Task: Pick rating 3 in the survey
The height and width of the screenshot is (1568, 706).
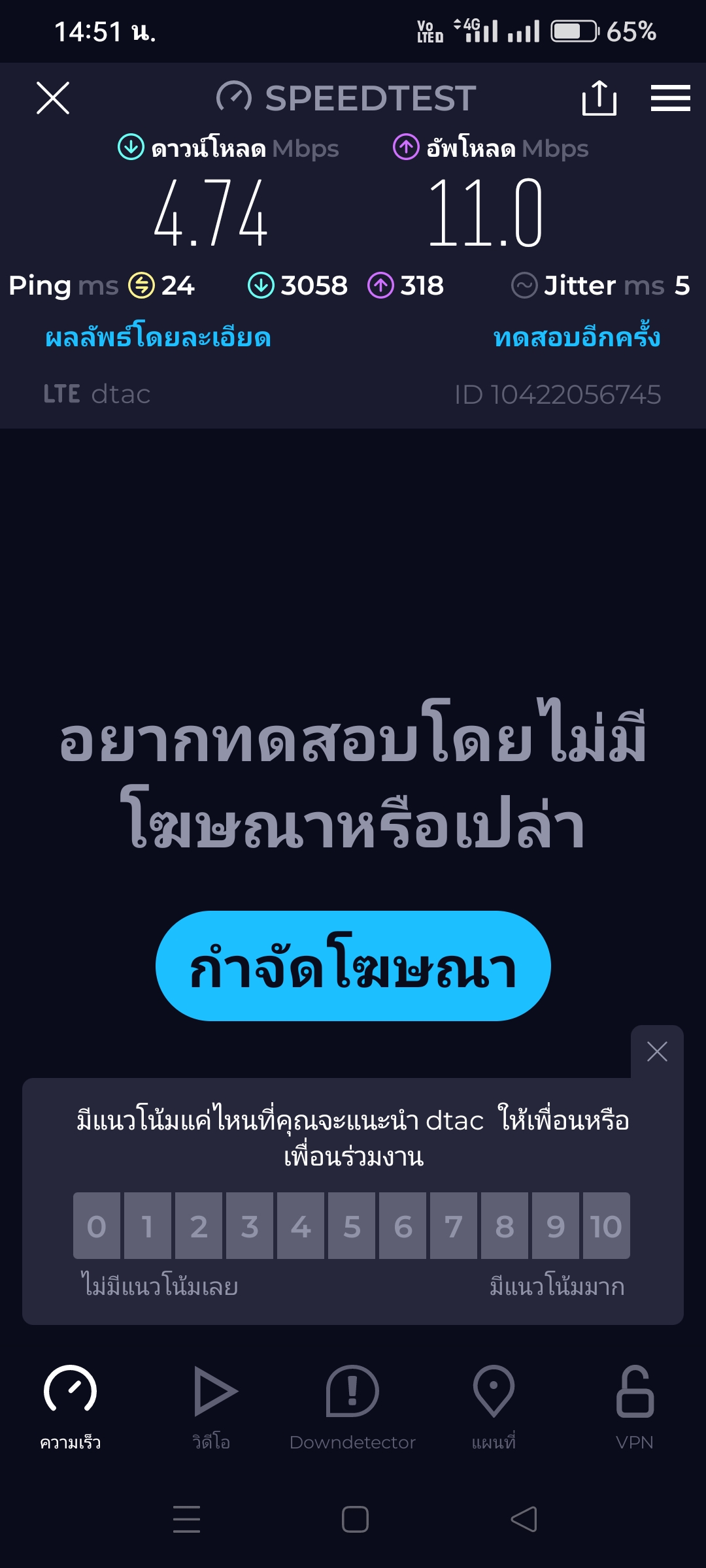Action: click(250, 1226)
